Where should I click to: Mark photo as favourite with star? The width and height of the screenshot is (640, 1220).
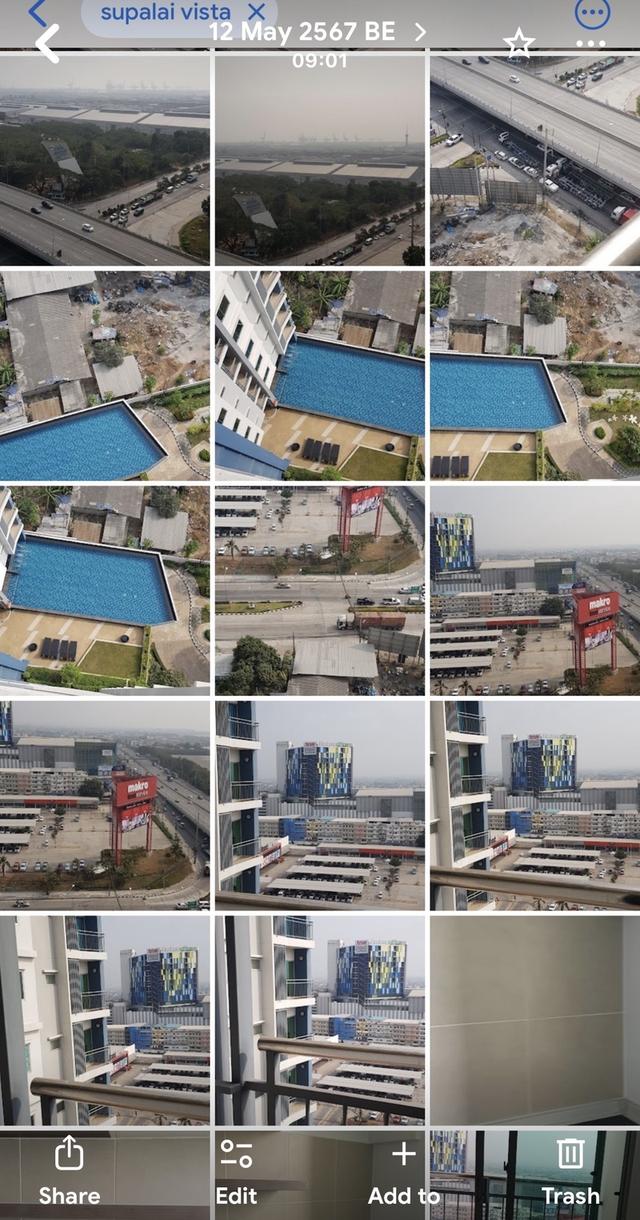[518, 43]
